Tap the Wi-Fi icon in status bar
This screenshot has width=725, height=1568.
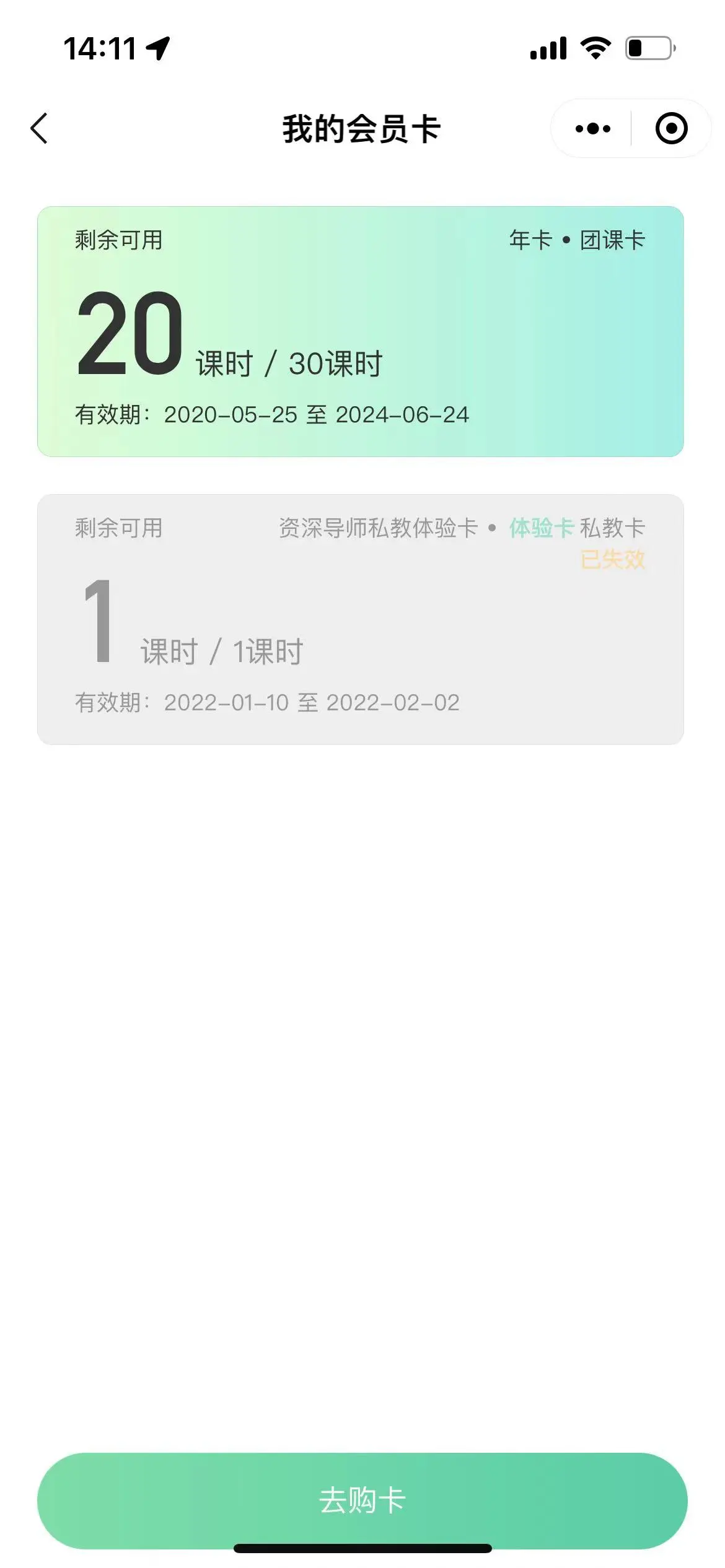coord(595,48)
